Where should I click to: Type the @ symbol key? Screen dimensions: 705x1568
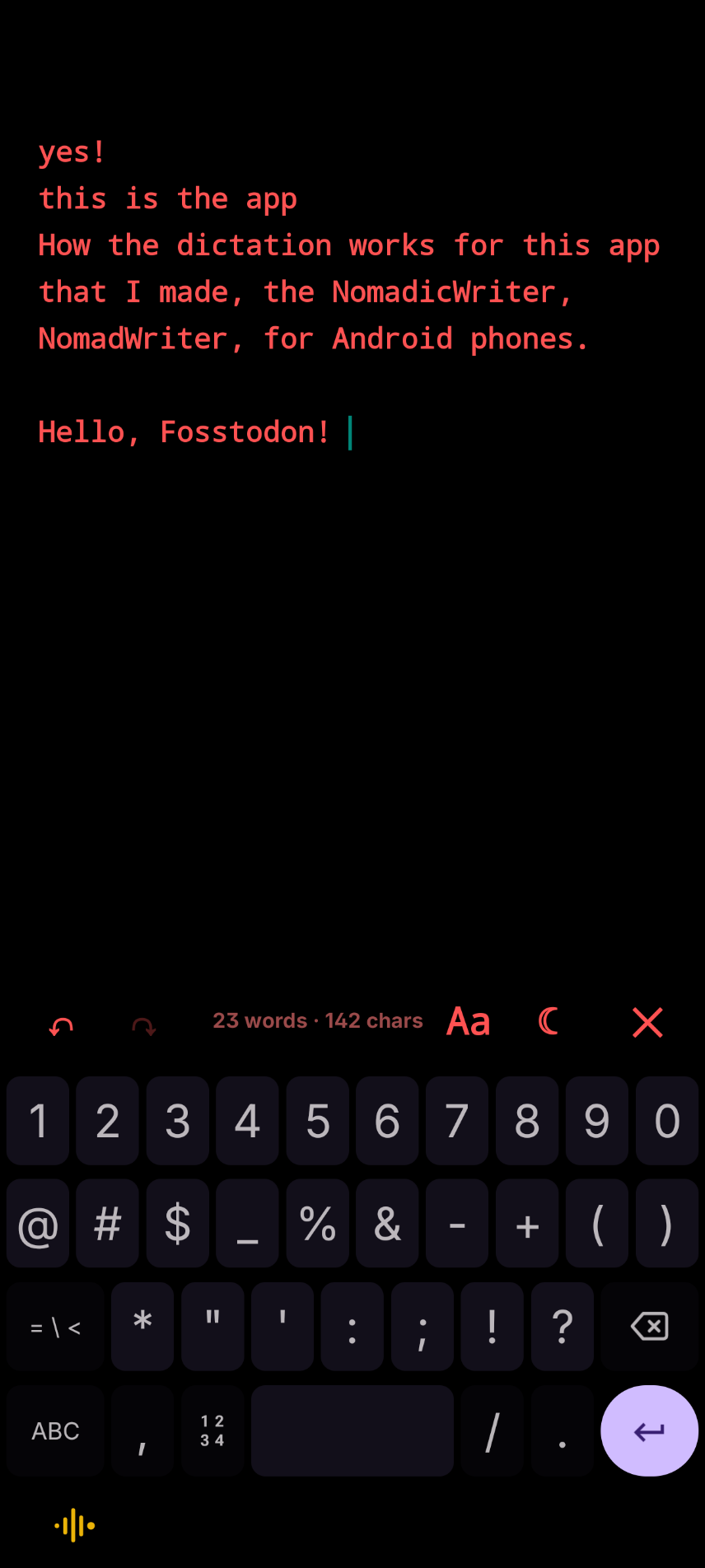(x=38, y=1224)
